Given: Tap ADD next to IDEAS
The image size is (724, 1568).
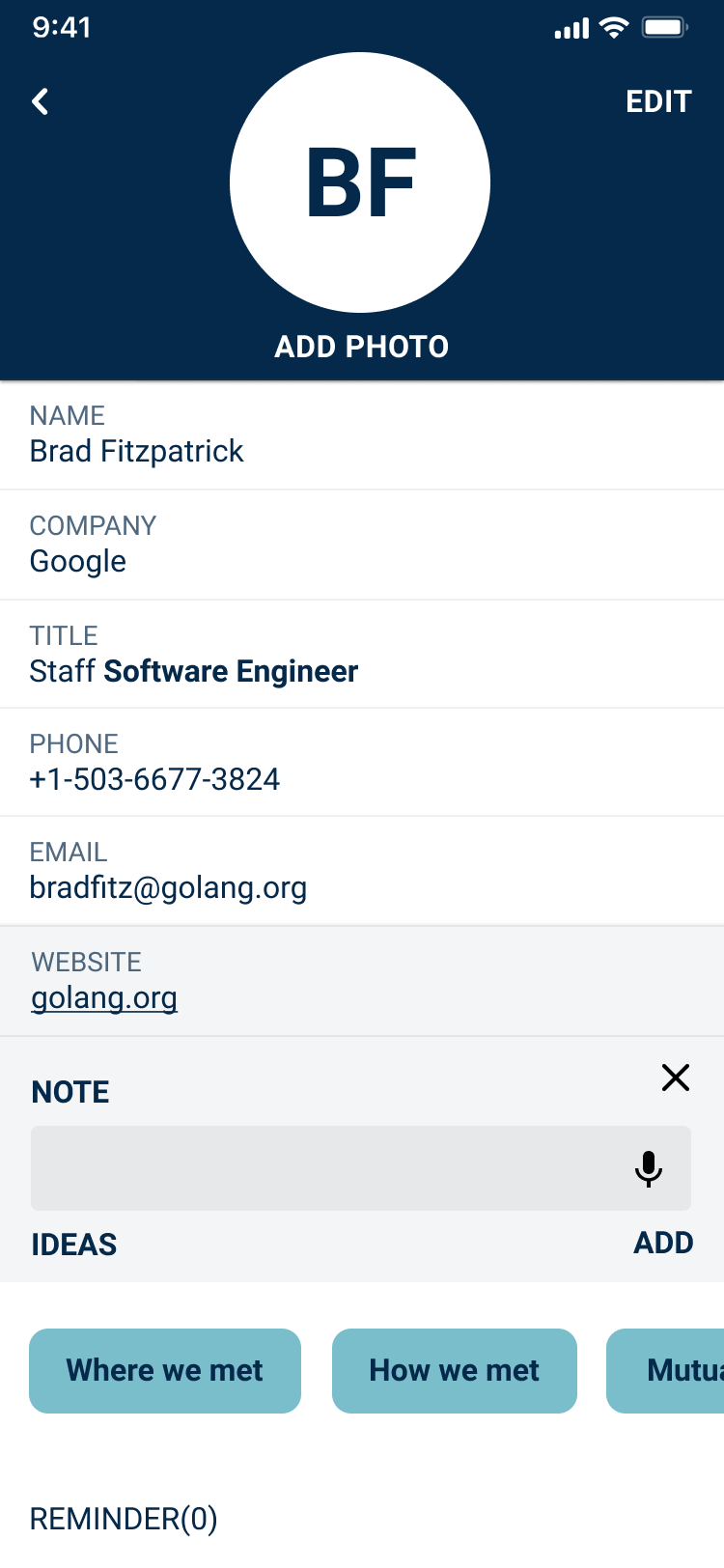Looking at the screenshot, I should (663, 1243).
